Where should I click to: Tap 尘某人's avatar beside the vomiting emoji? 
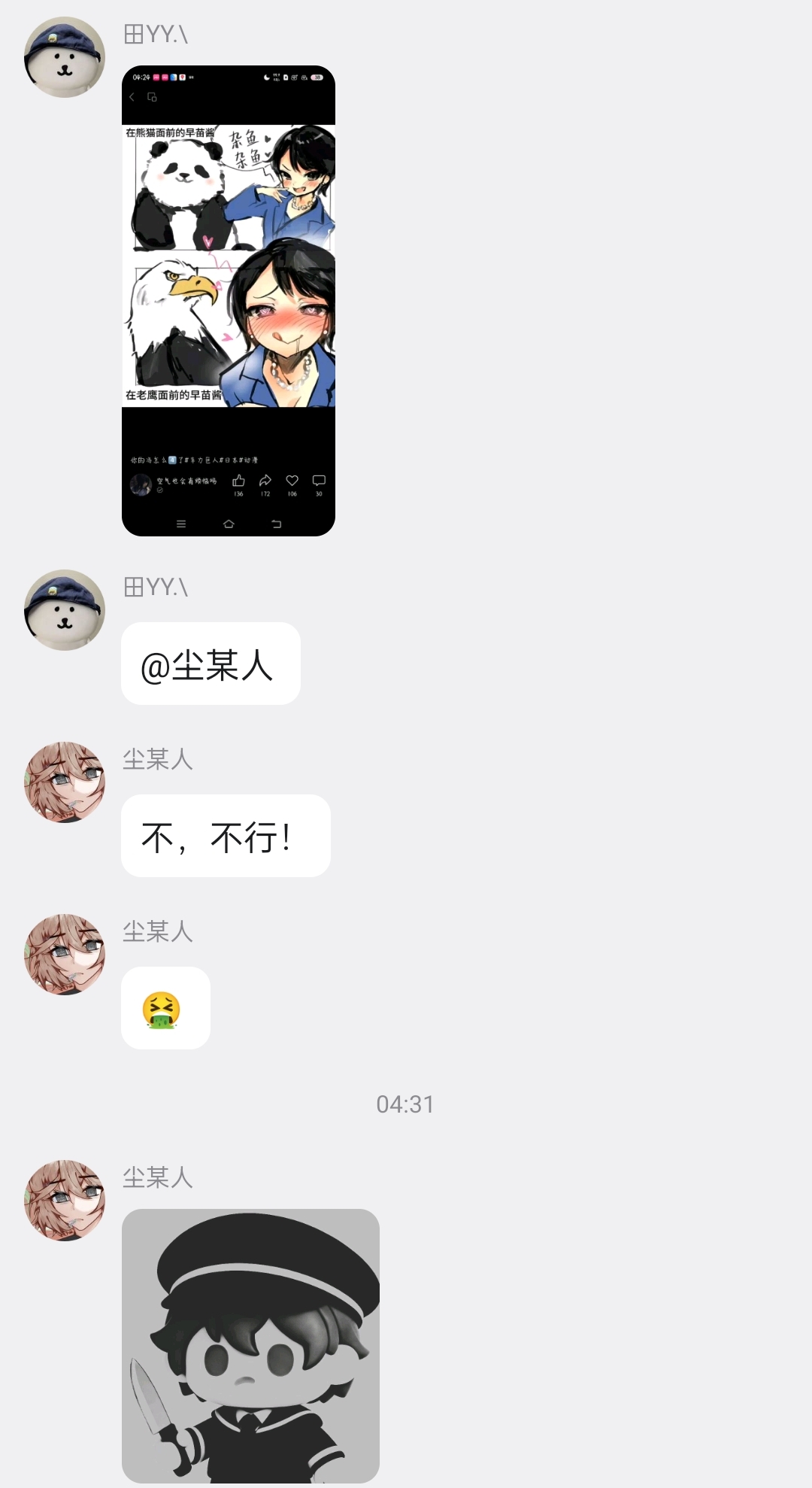[x=65, y=955]
